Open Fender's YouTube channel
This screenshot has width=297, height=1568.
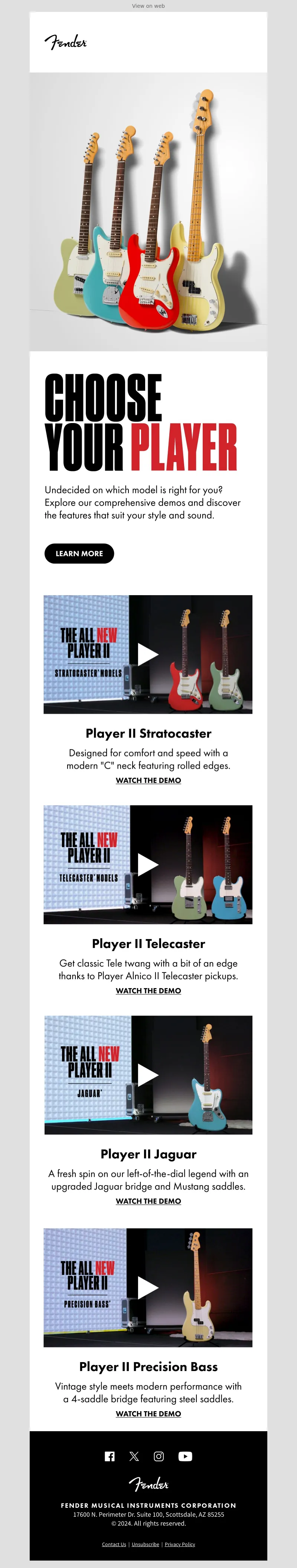click(185, 1456)
